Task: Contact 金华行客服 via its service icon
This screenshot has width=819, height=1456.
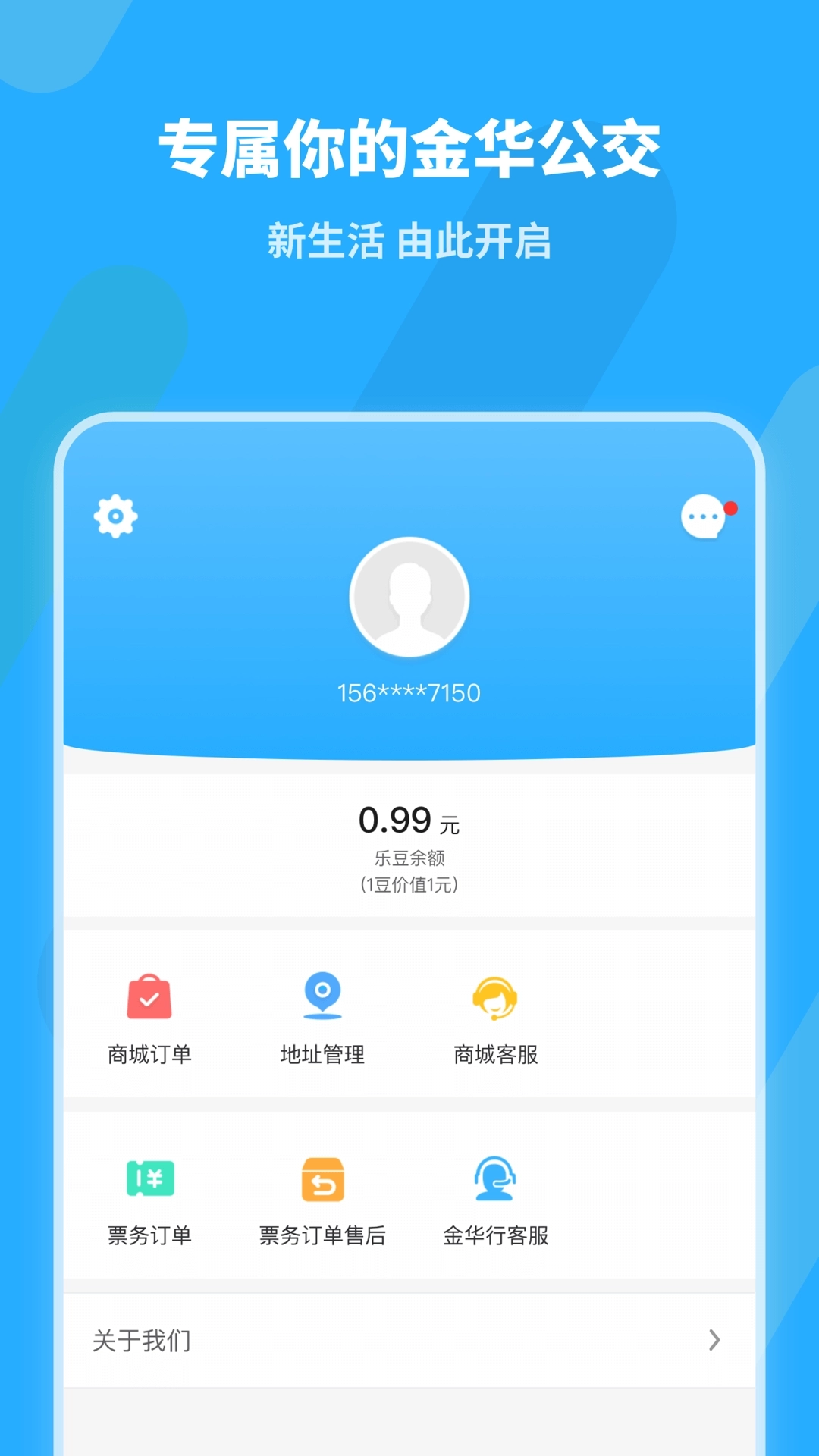Action: click(494, 1179)
